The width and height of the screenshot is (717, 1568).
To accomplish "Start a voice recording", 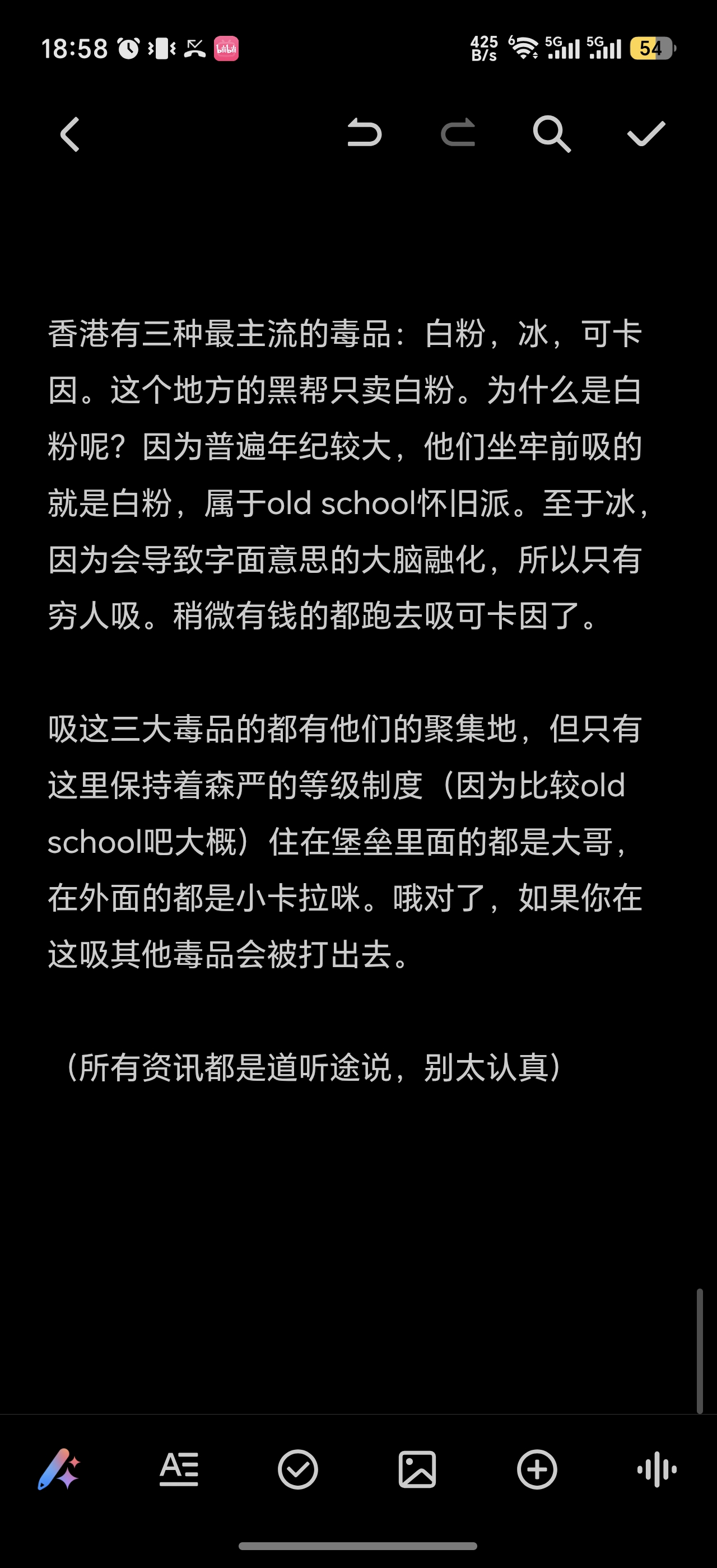I will pyautogui.click(x=657, y=1469).
